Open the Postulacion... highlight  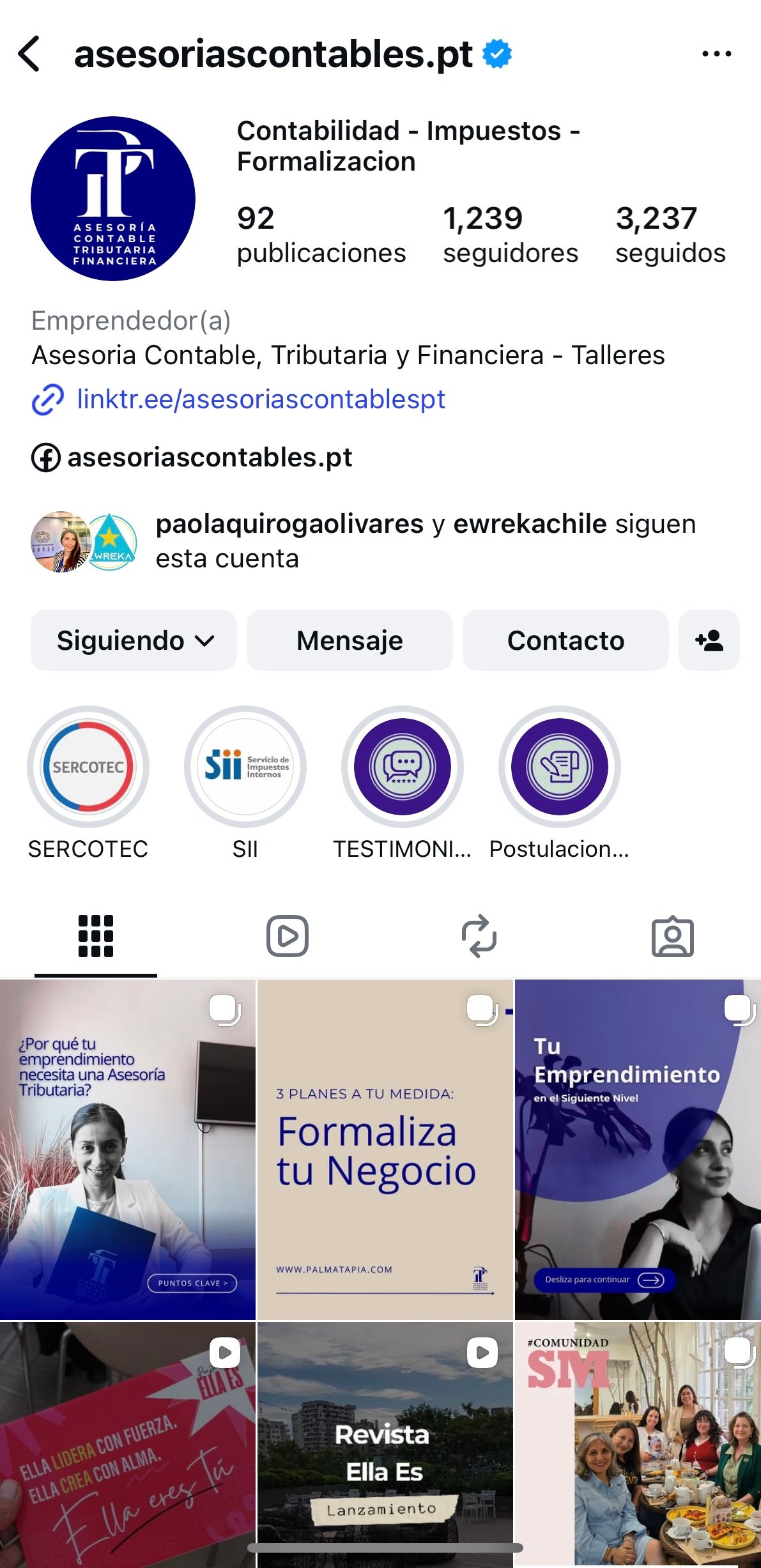coord(560,767)
